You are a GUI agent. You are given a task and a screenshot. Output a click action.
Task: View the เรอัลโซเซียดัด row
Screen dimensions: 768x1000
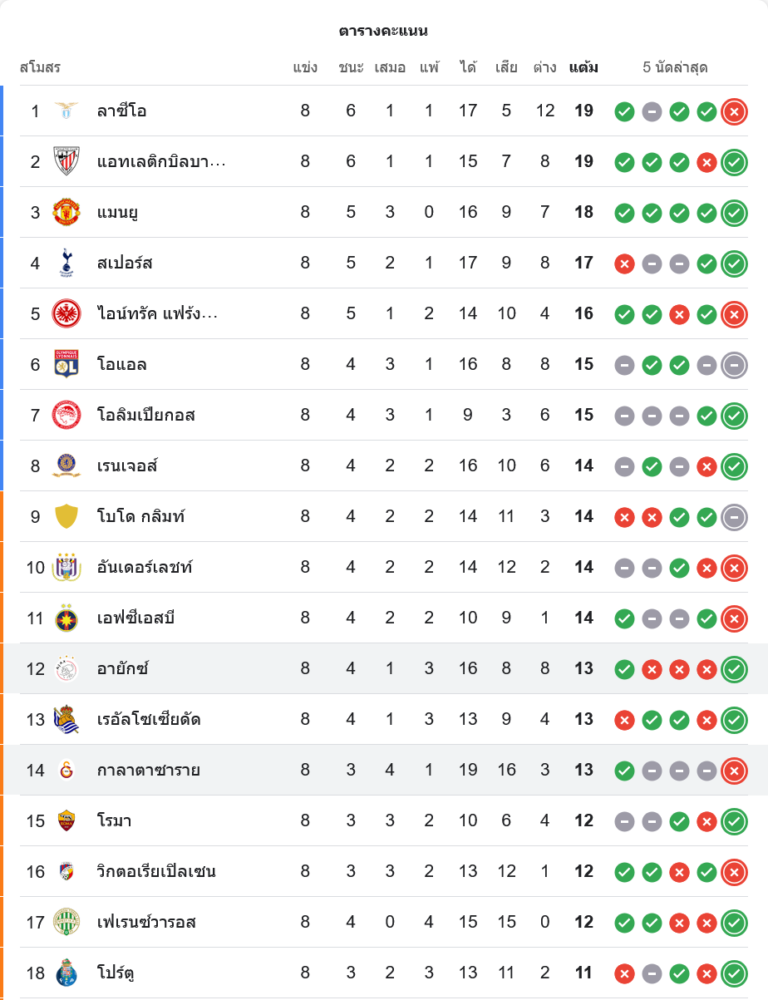pyautogui.click(x=149, y=720)
